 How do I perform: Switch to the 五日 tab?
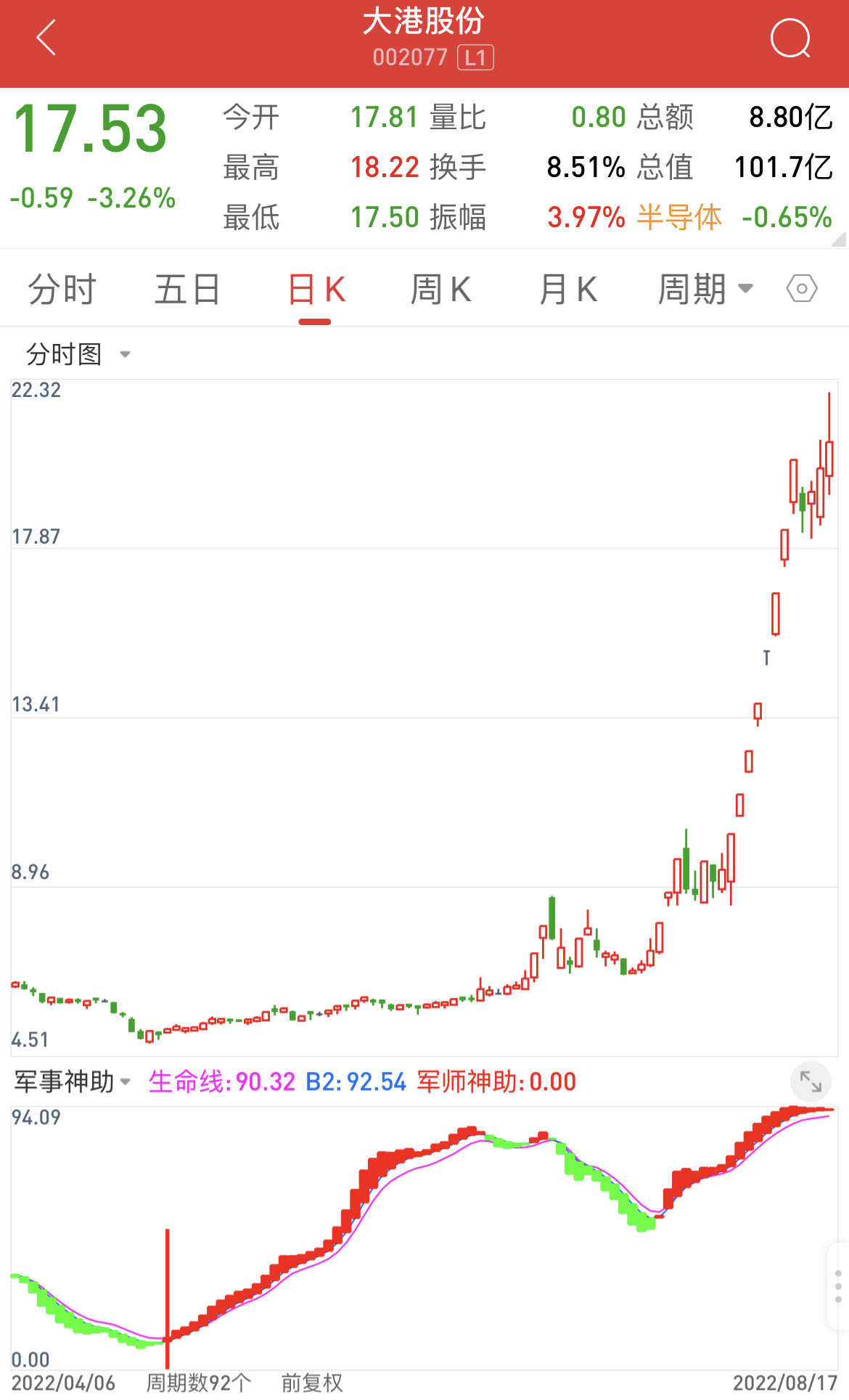tap(187, 290)
